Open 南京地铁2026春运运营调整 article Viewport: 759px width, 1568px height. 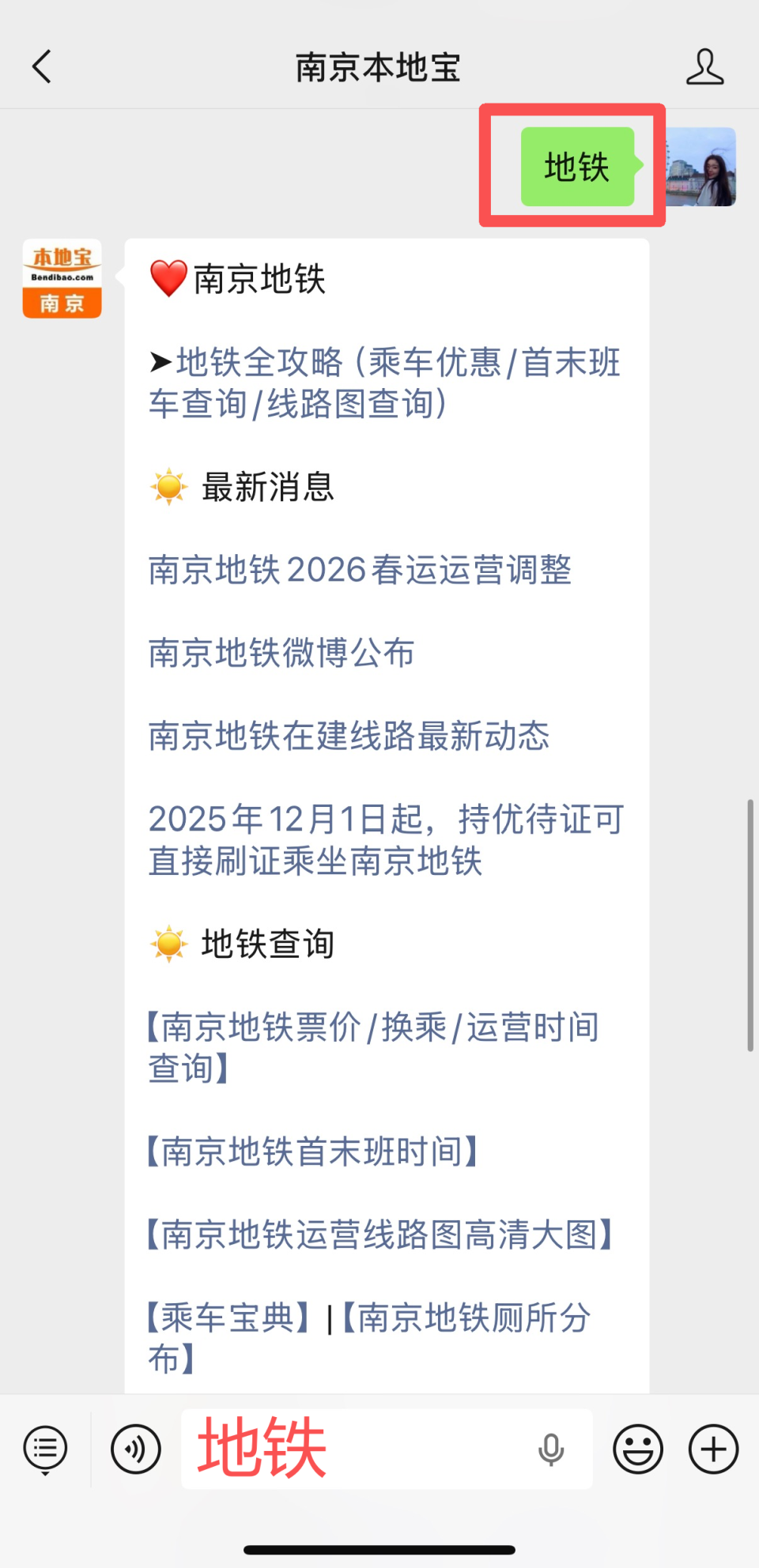[361, 571]
